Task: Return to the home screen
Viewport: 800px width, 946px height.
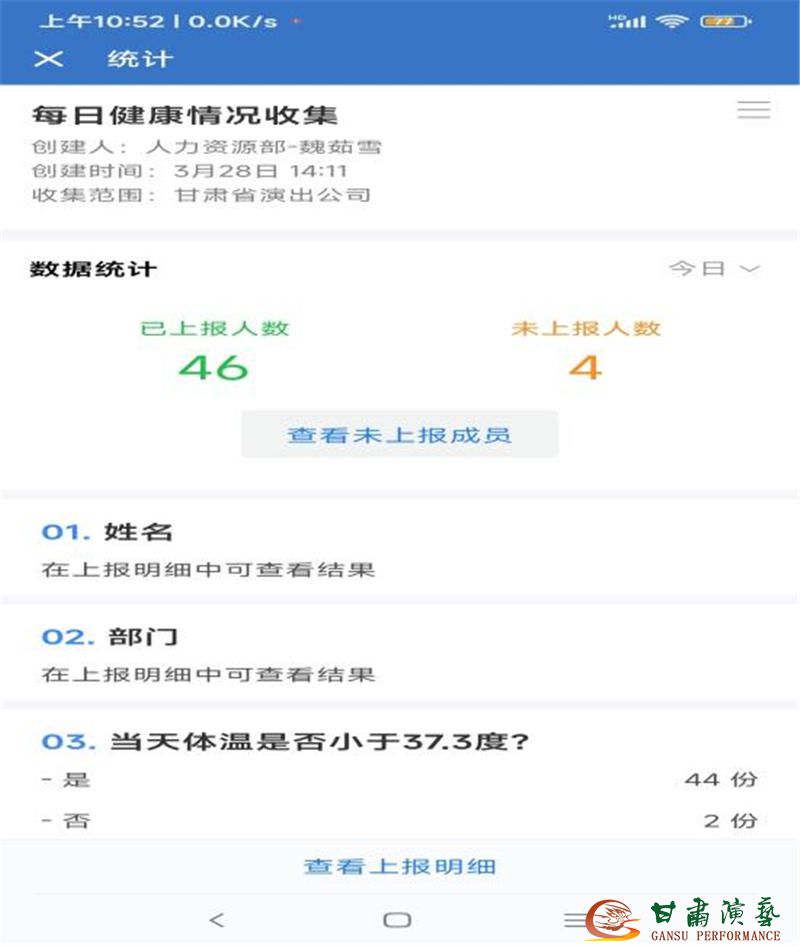Action: [x=397, y=919]
